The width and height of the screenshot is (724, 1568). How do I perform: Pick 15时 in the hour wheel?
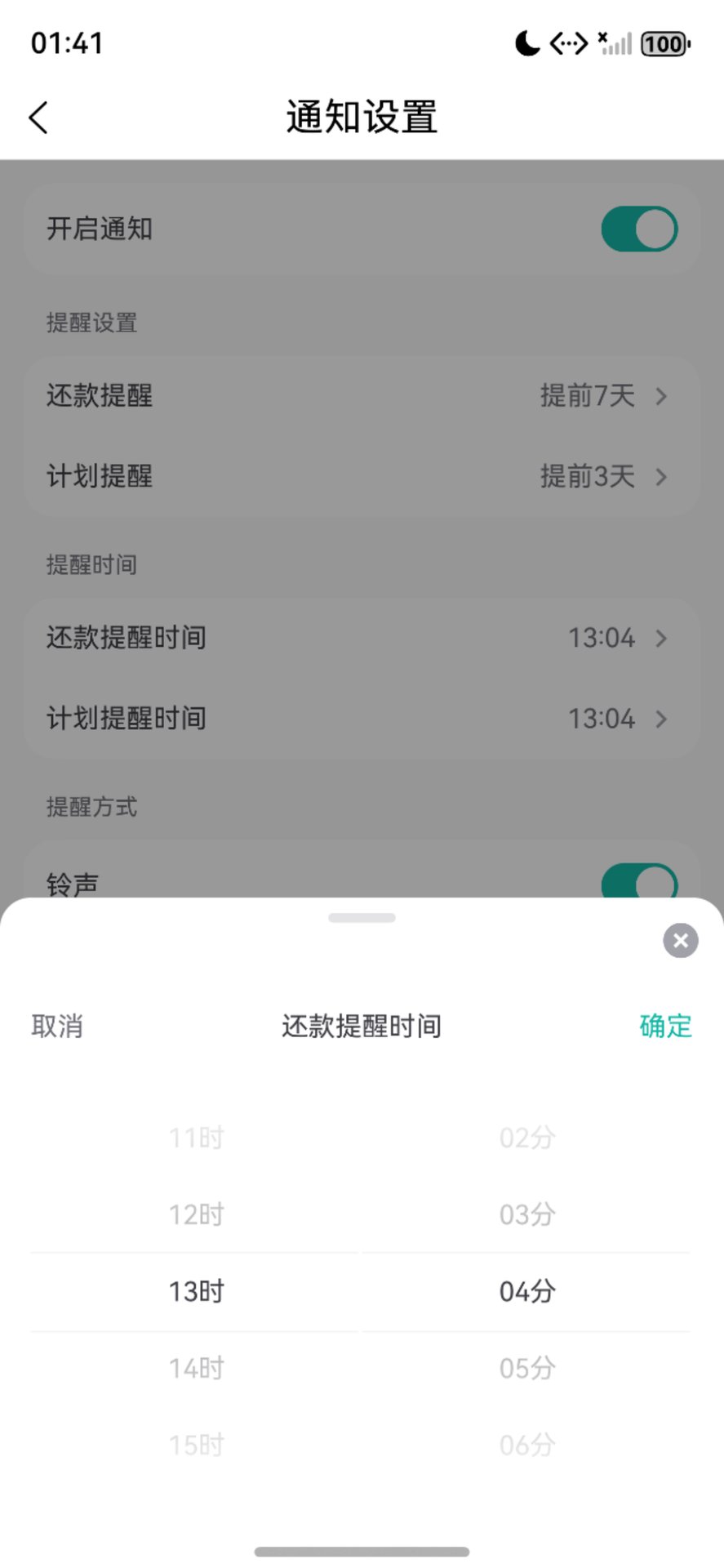coord(196,1445)
